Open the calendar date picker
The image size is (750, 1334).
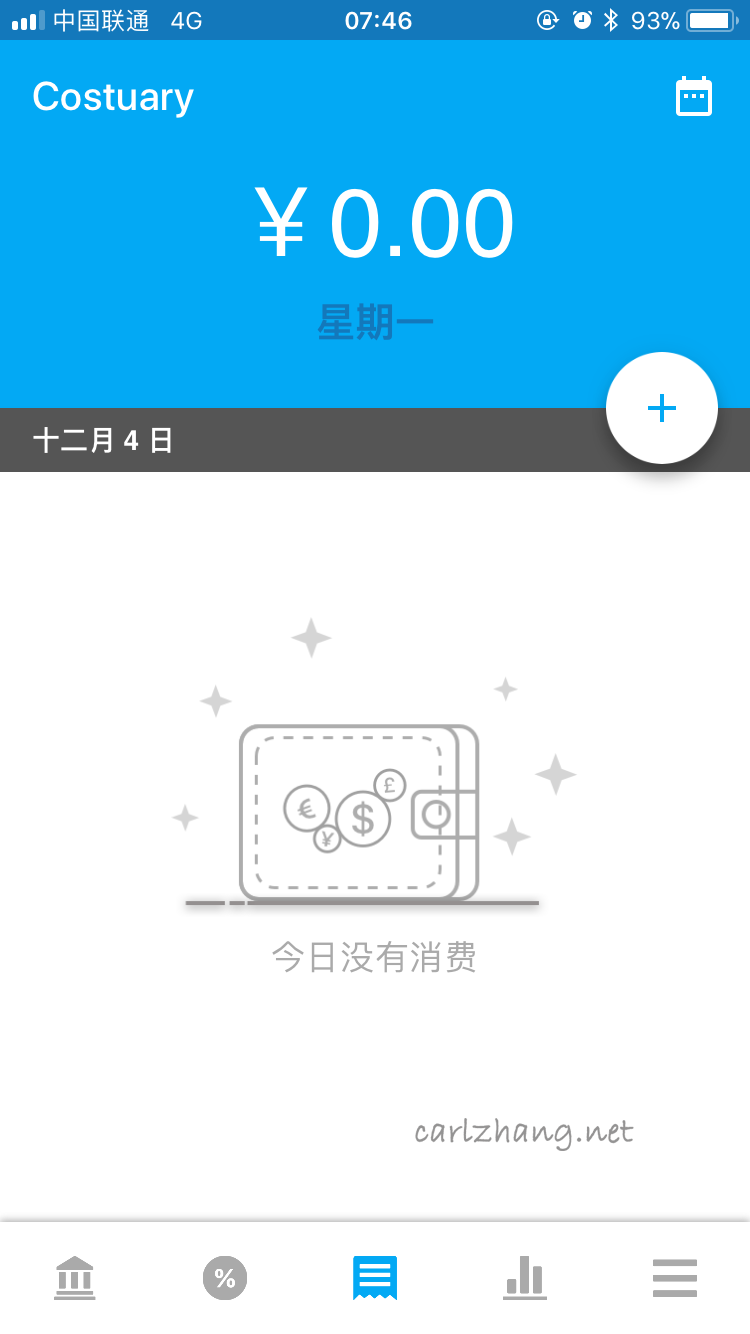point(694,97)
